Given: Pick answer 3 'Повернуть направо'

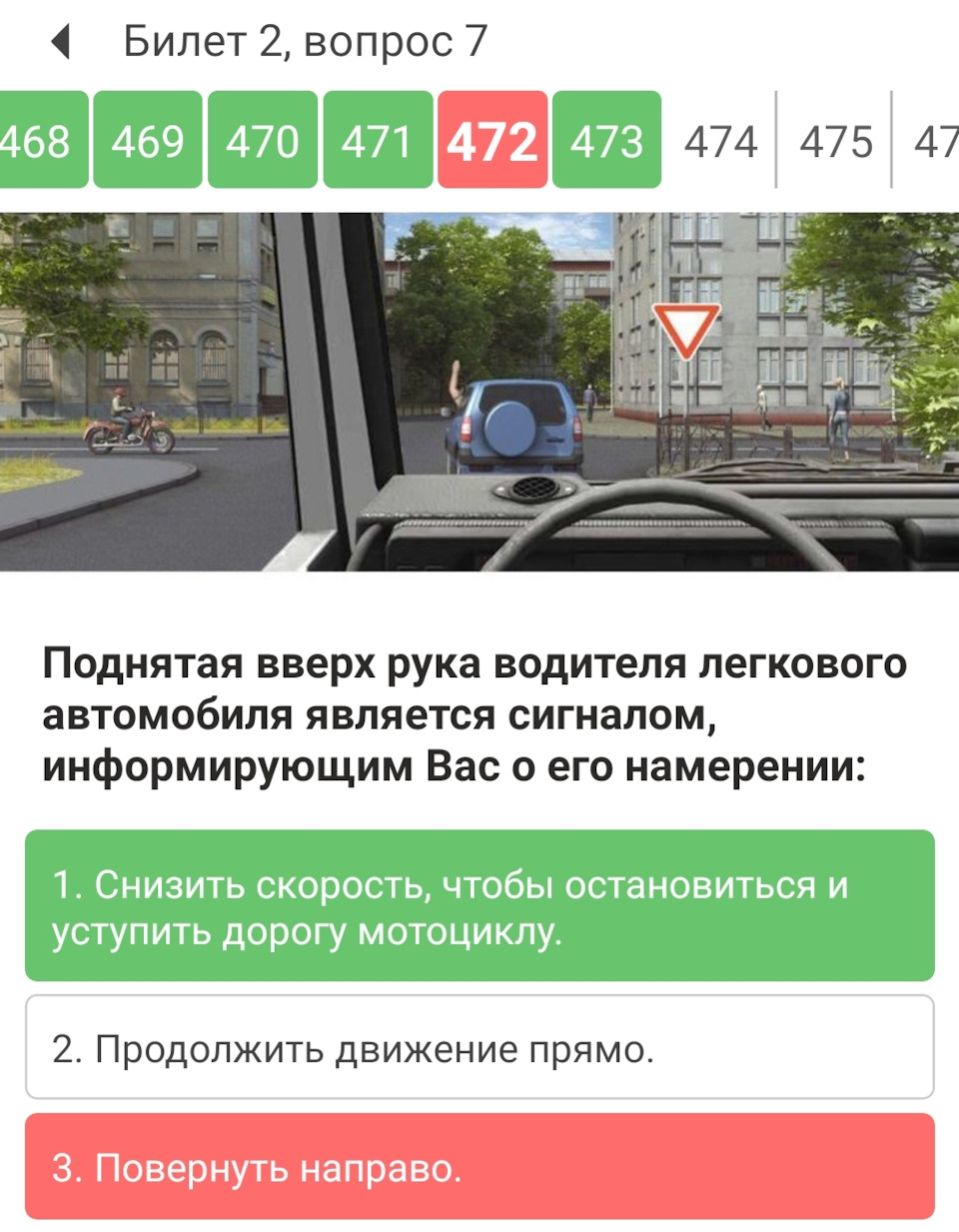Looking at the screenshot, I should [x=479, y=1166].
